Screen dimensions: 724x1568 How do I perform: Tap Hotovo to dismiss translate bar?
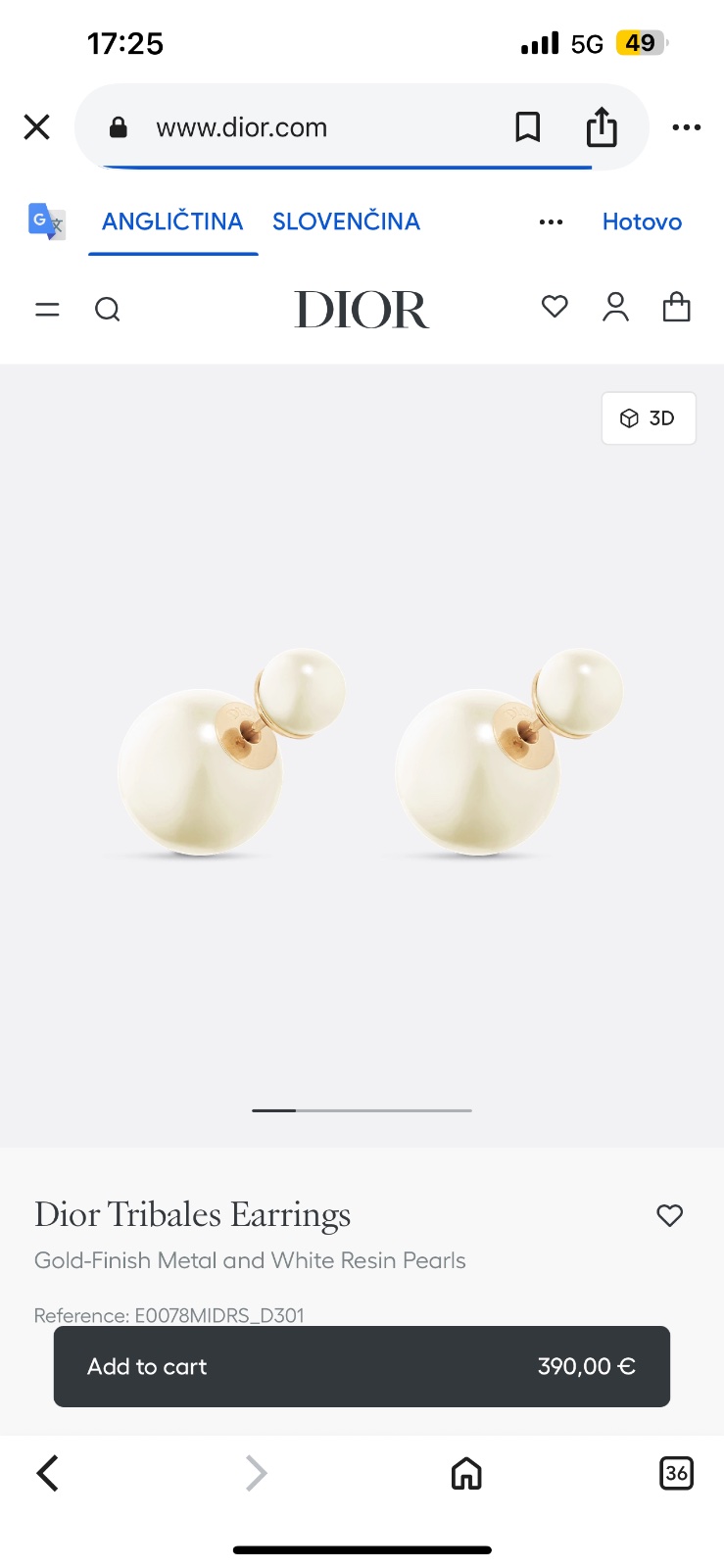[642, 221]
